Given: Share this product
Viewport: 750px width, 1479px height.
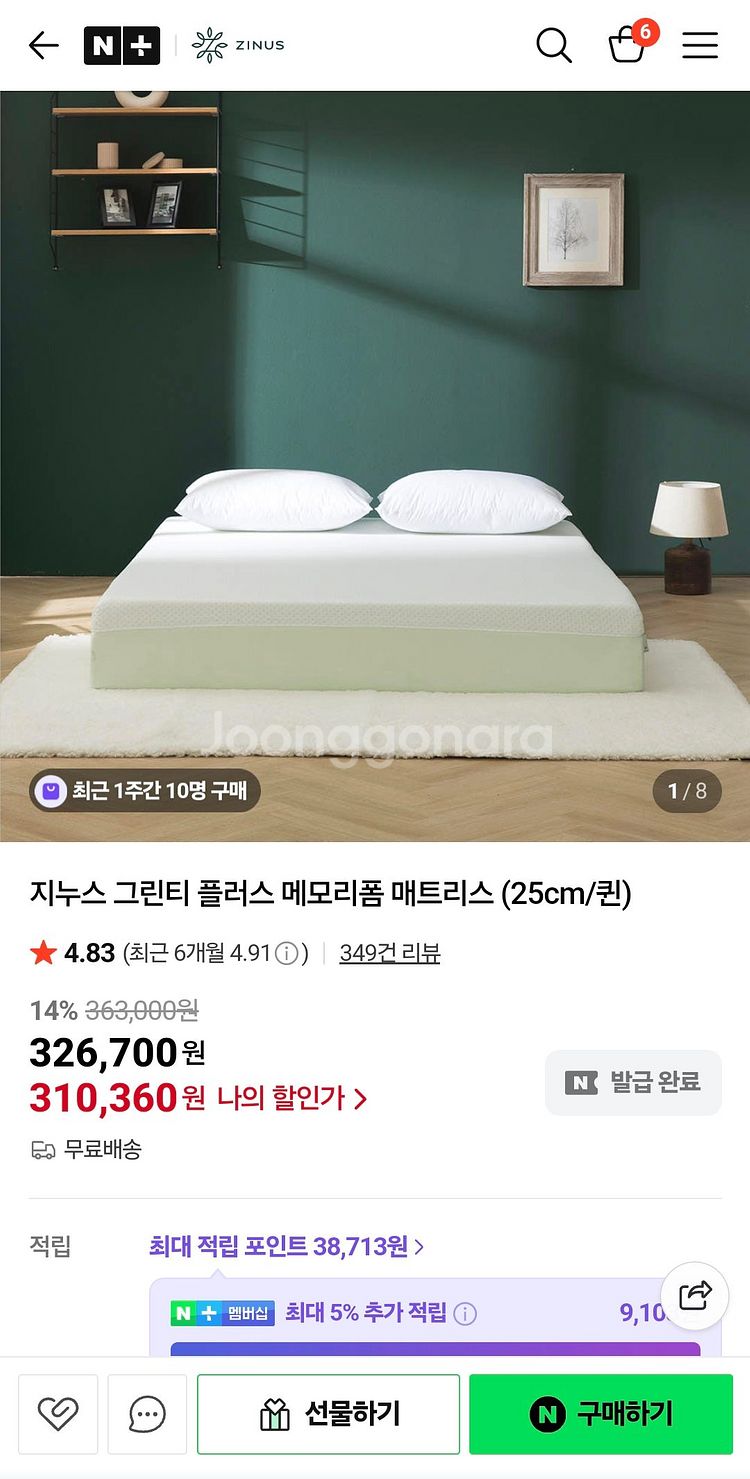Looking at the screenshot, I should tap(694, 1295).
